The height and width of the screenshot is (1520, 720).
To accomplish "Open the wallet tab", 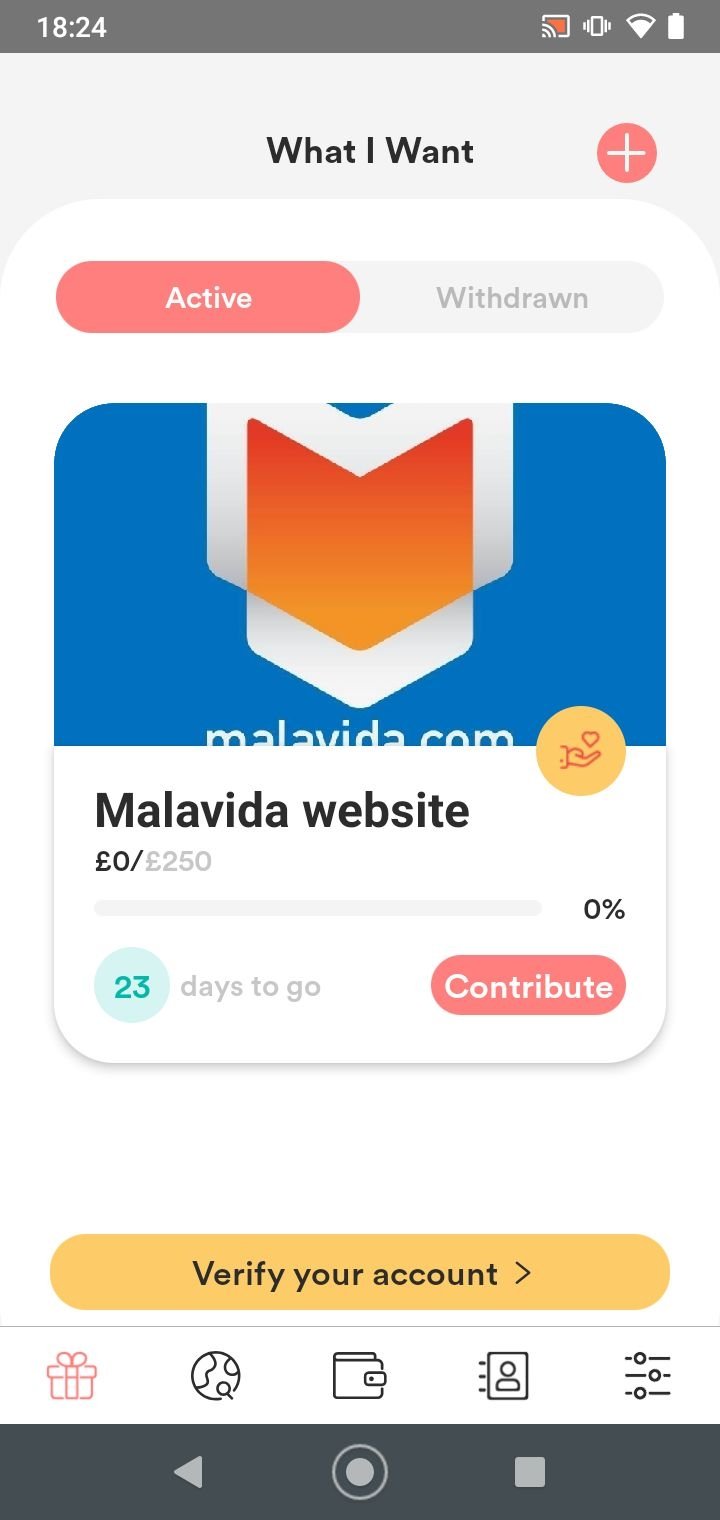I will [x=360, y=1375].
